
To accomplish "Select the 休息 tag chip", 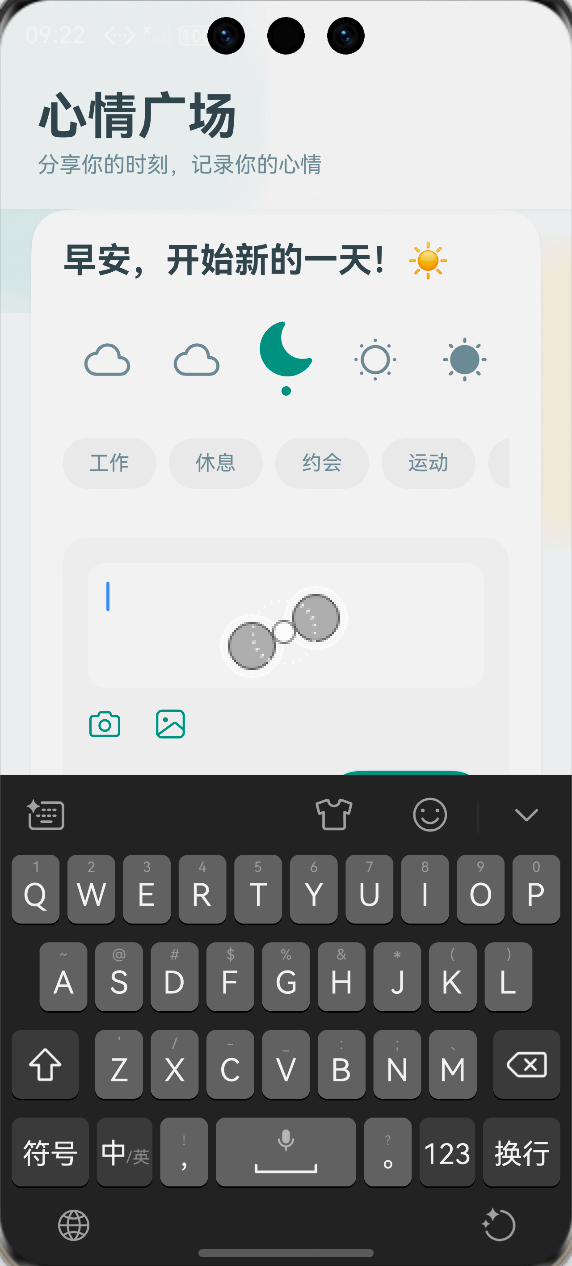I will (215, 463).
